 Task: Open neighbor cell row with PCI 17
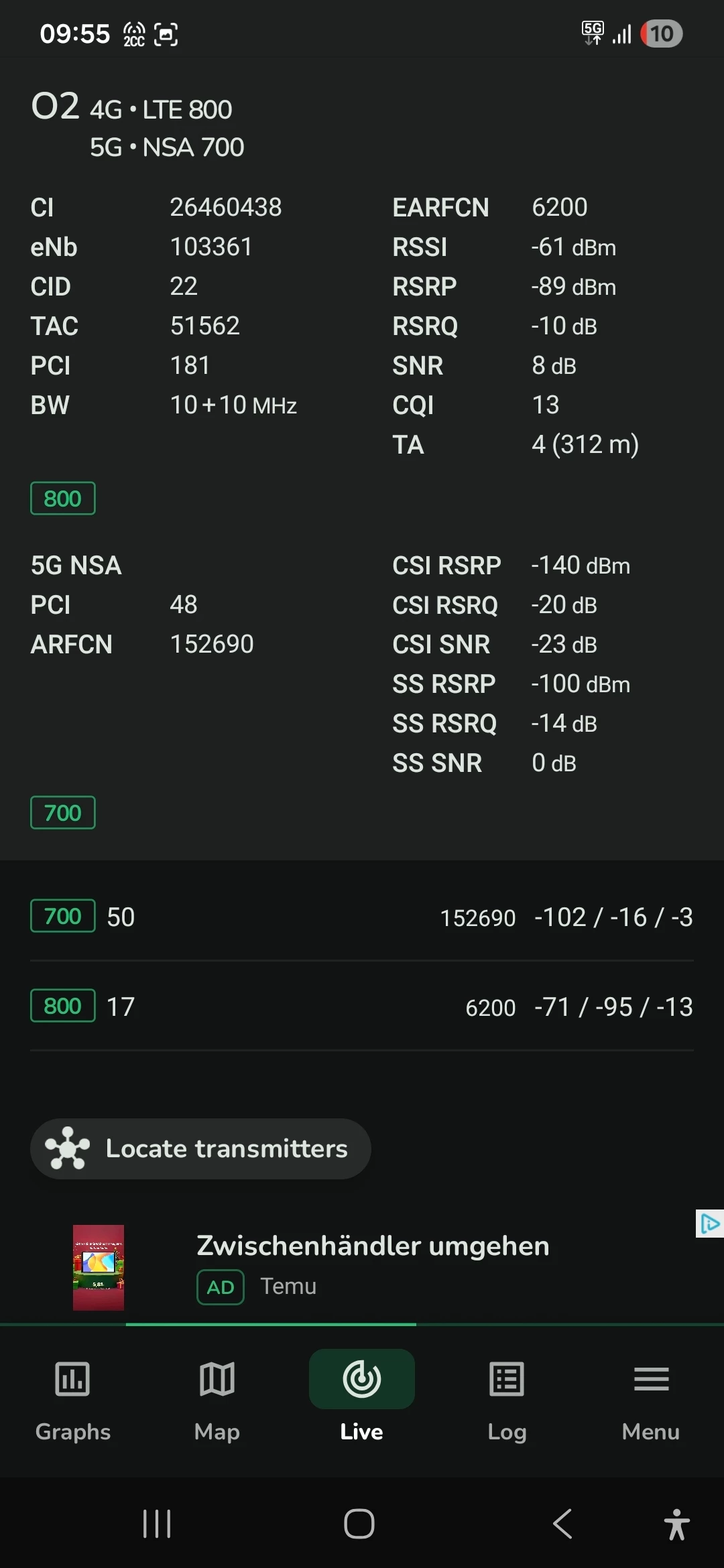pos(362,1006)
